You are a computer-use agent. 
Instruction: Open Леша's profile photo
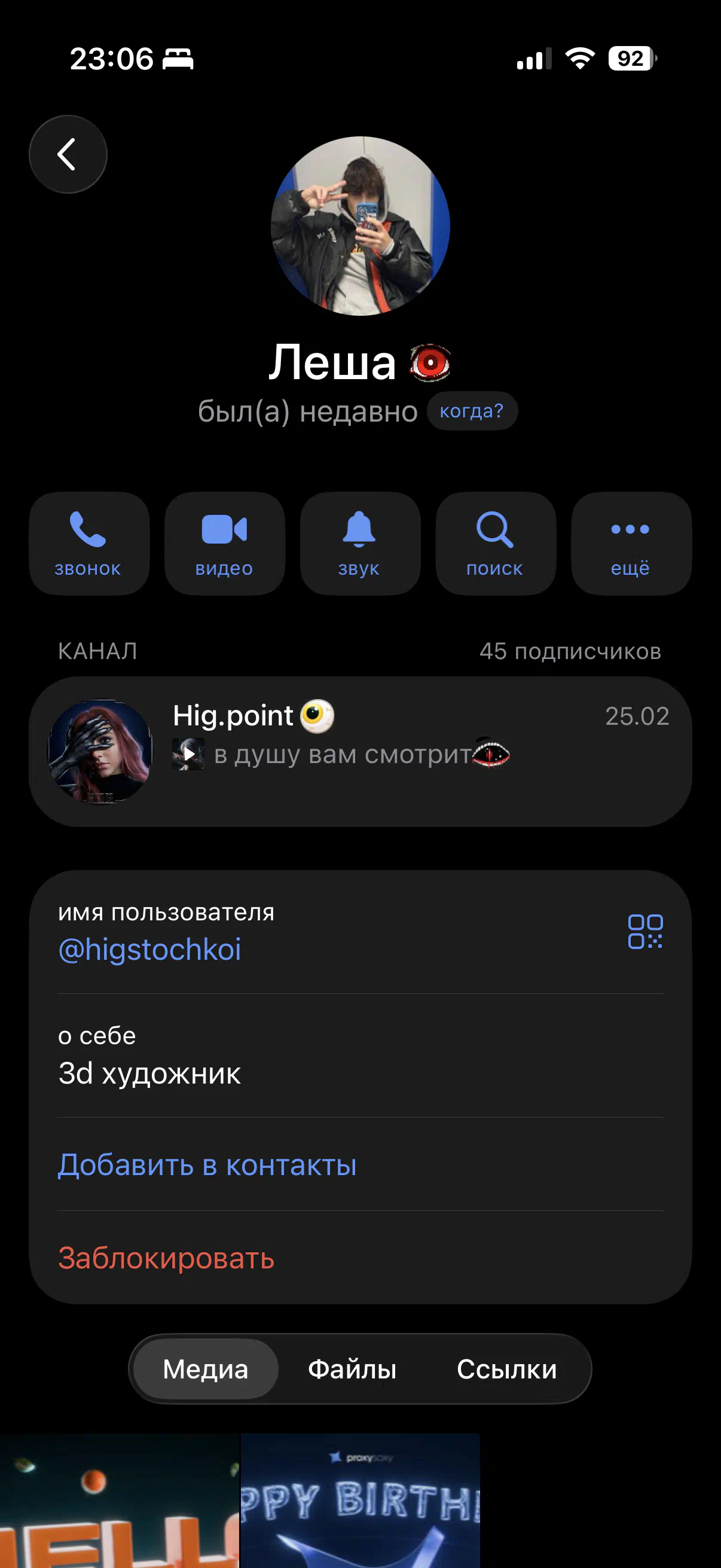click(x=360, y=226)
